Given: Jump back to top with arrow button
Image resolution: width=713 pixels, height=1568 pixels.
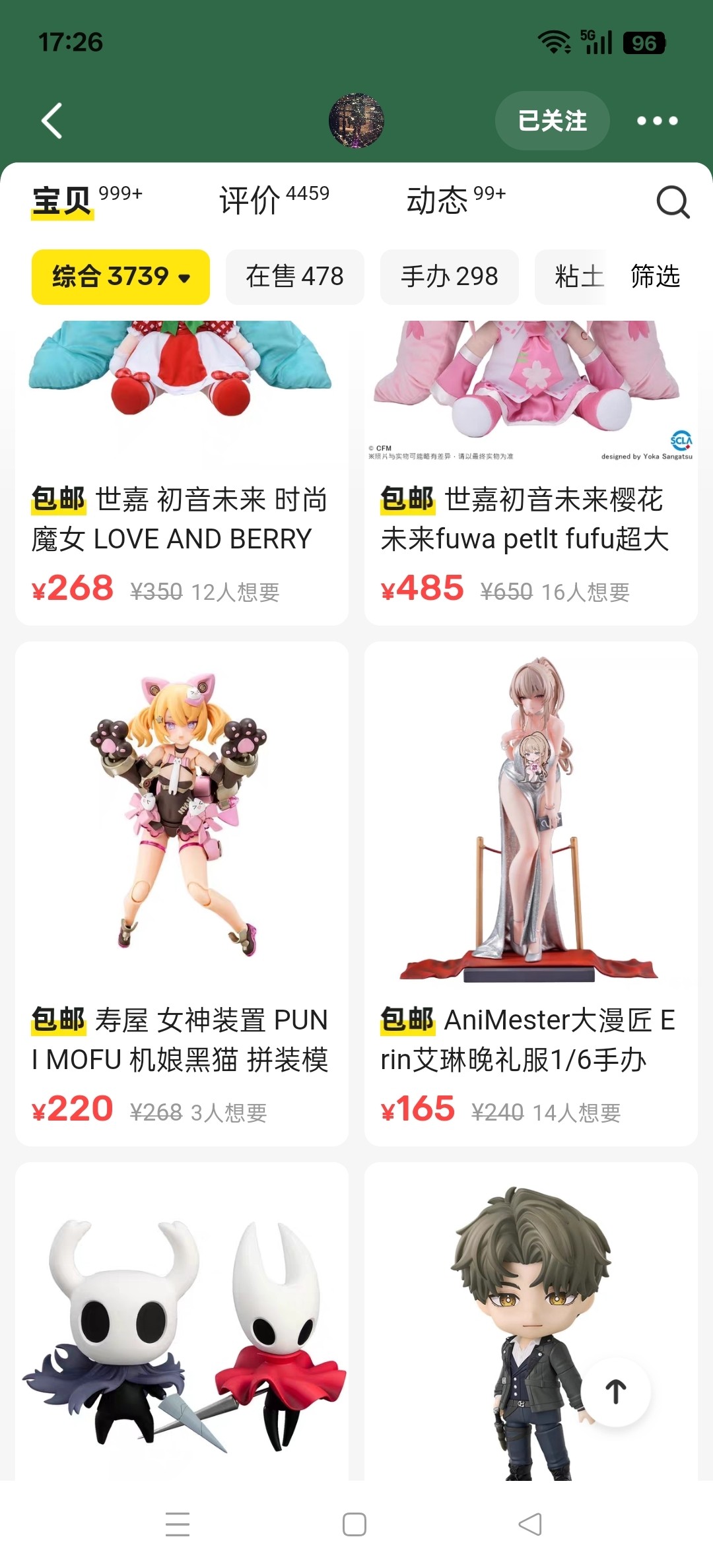Looking at the screenshot, I should [x=616, y=1391].
